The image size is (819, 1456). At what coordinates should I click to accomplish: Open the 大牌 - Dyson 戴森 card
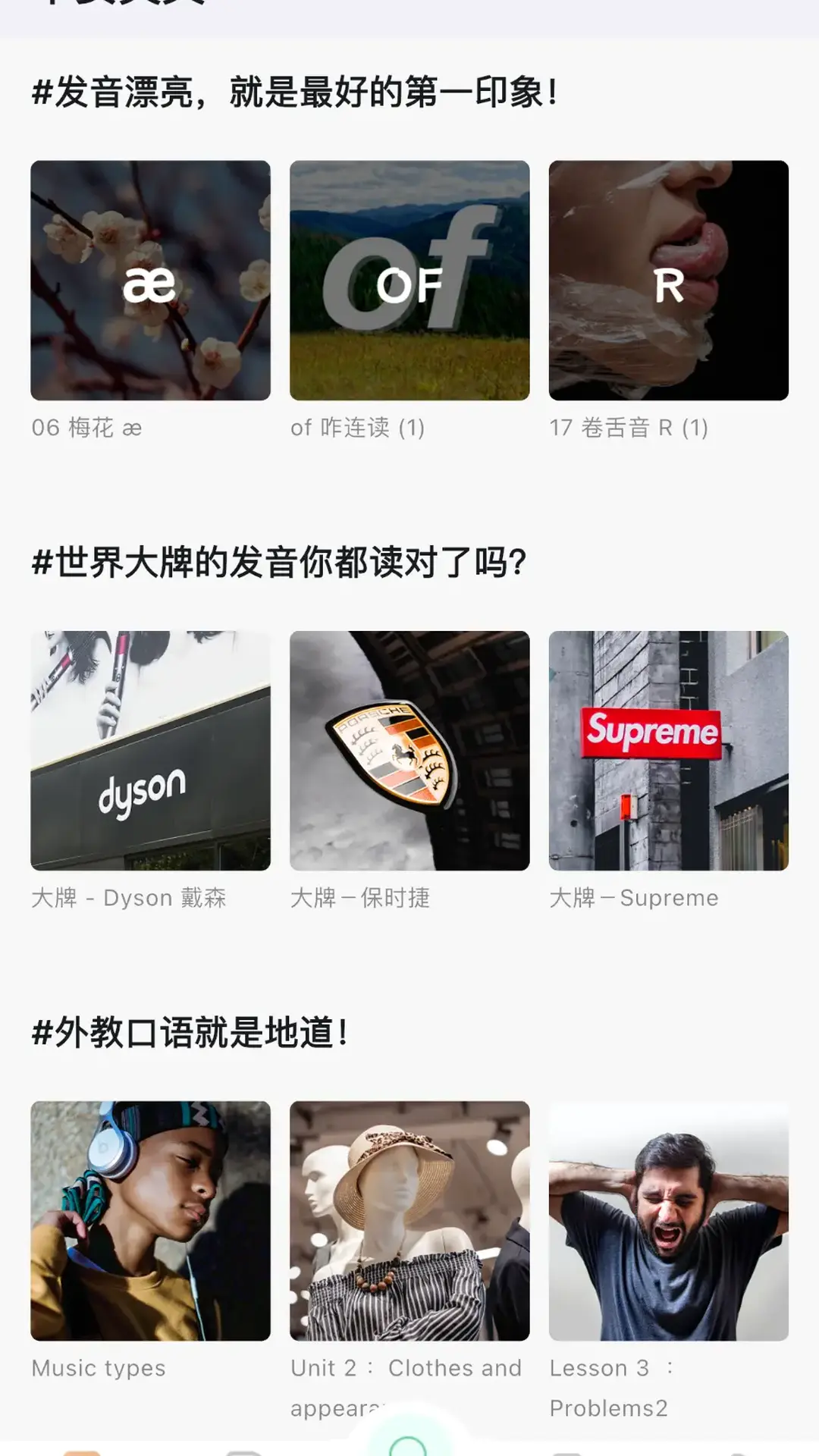point(150,751)
